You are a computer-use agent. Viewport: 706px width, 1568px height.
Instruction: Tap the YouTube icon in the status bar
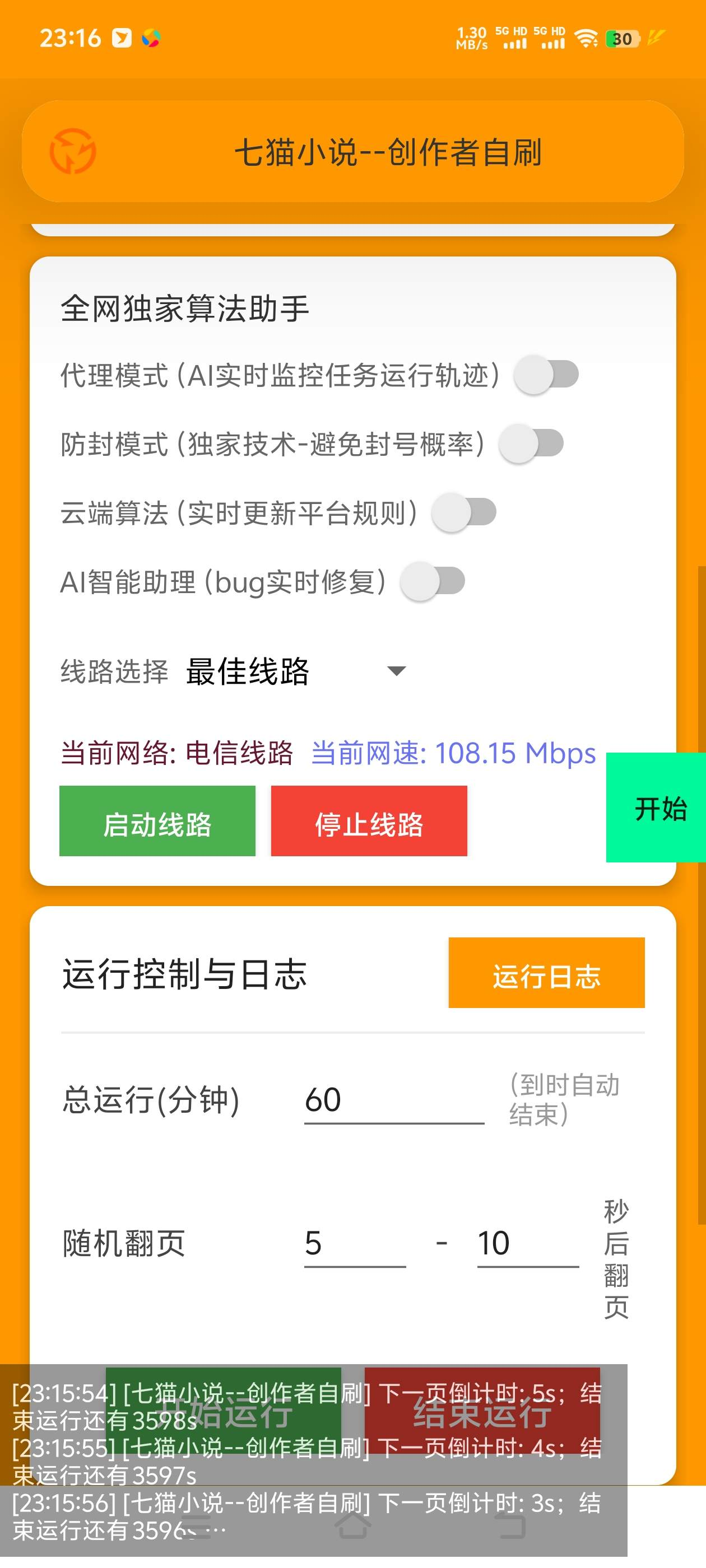pos(123,38)
